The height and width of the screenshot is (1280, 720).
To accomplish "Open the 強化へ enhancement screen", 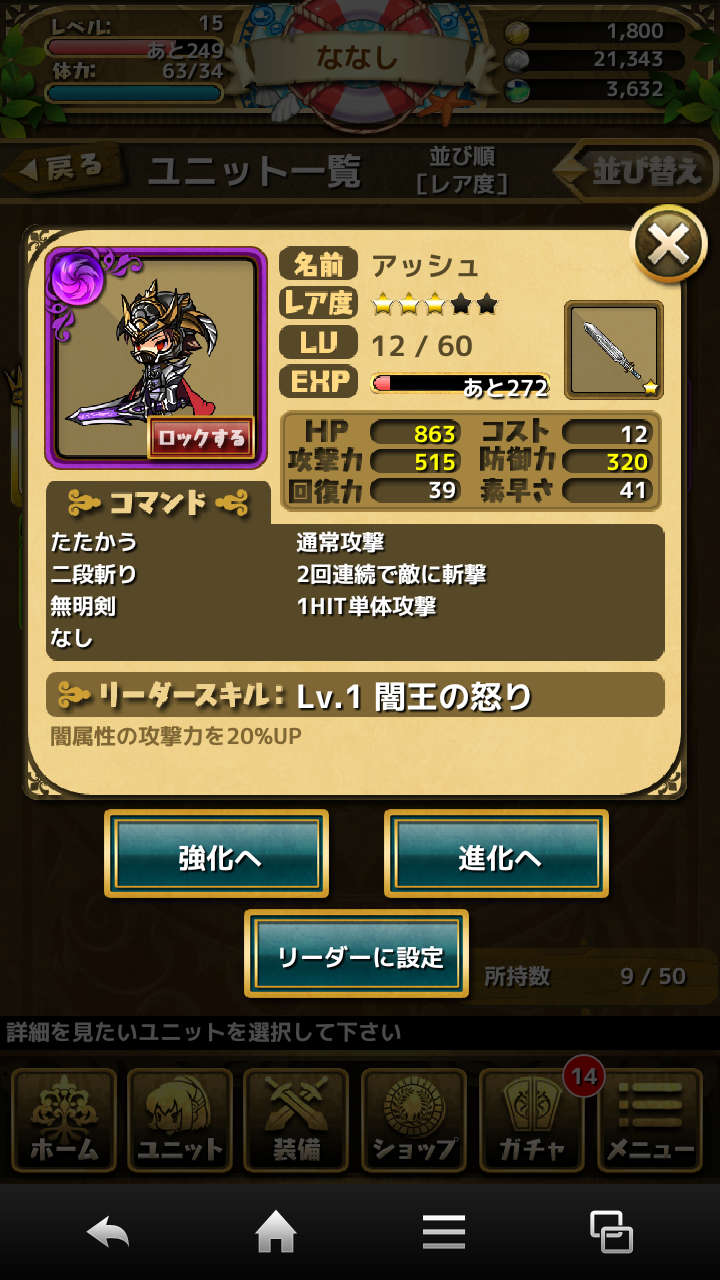I will (217, 854).
